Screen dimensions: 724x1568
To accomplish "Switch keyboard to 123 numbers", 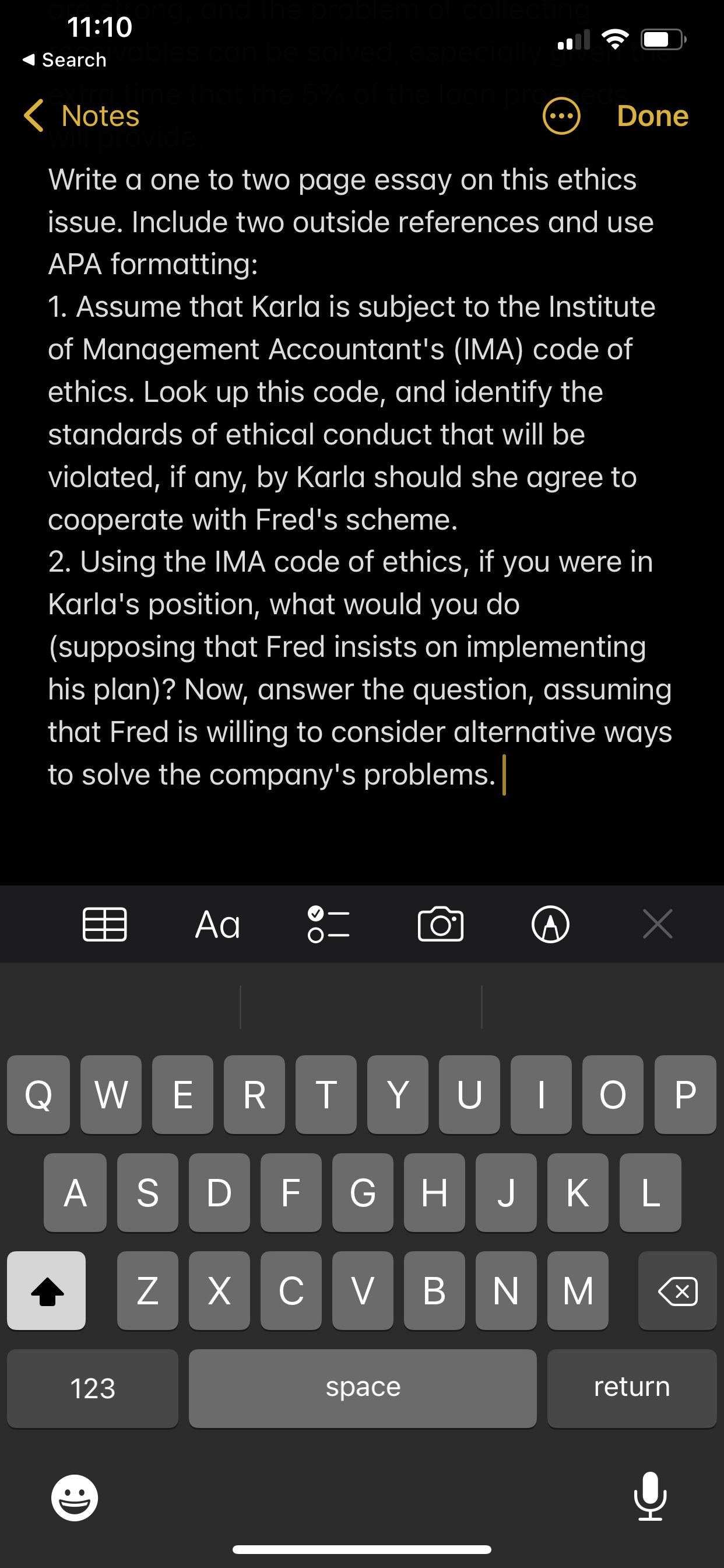I will click(x=93, y=1388).
